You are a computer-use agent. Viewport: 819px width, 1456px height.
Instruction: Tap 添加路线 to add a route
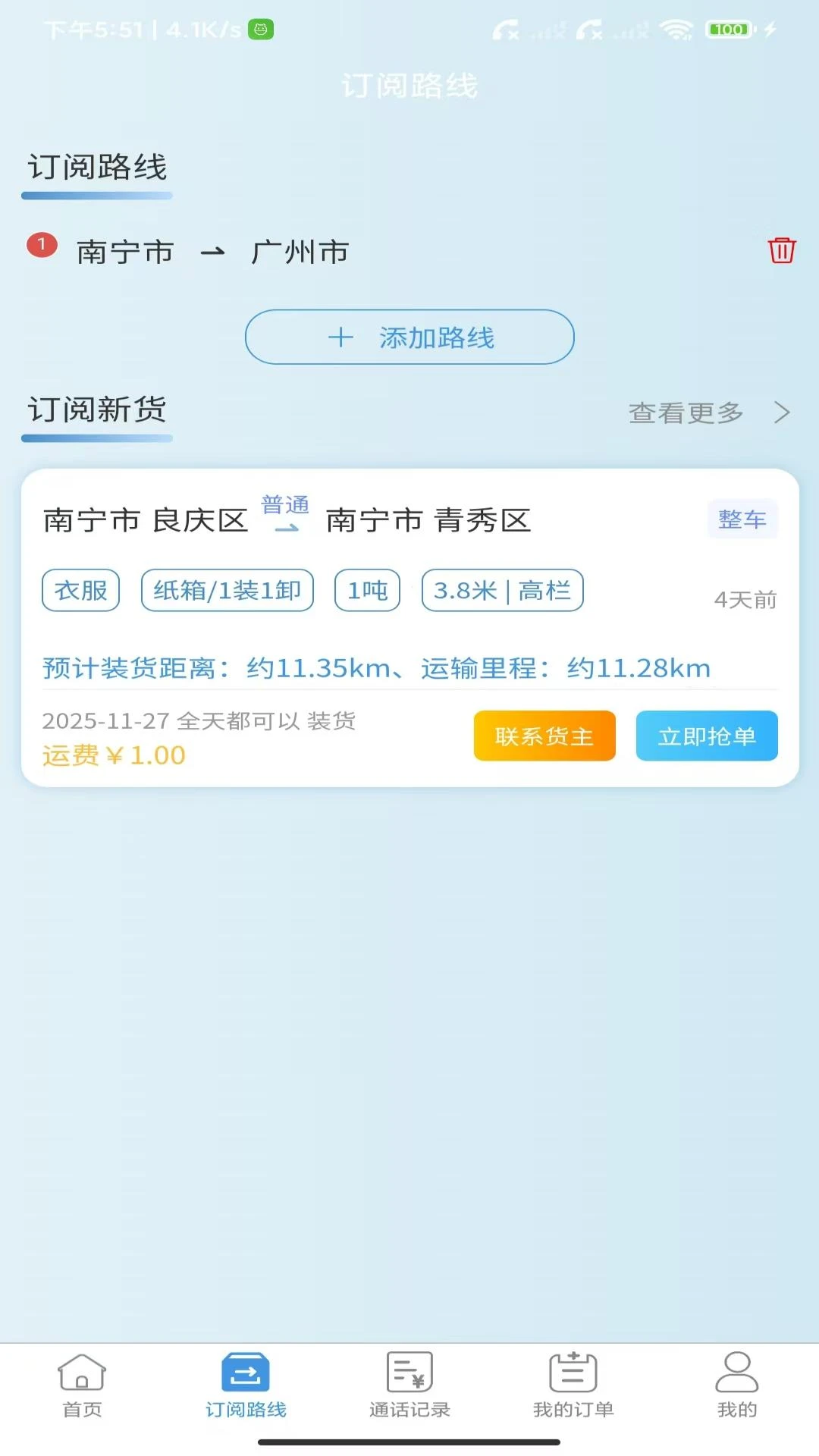tap(409, 337)
